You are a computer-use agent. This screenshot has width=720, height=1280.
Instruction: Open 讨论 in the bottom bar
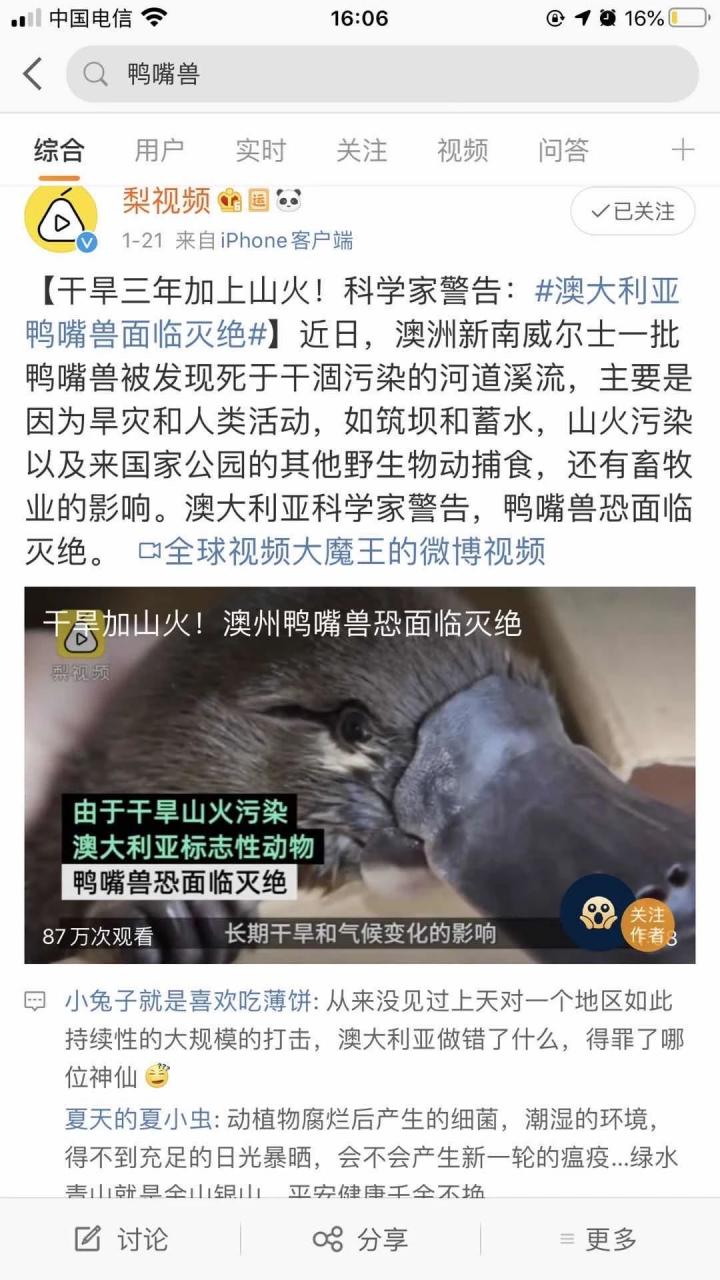(122, 1240)
